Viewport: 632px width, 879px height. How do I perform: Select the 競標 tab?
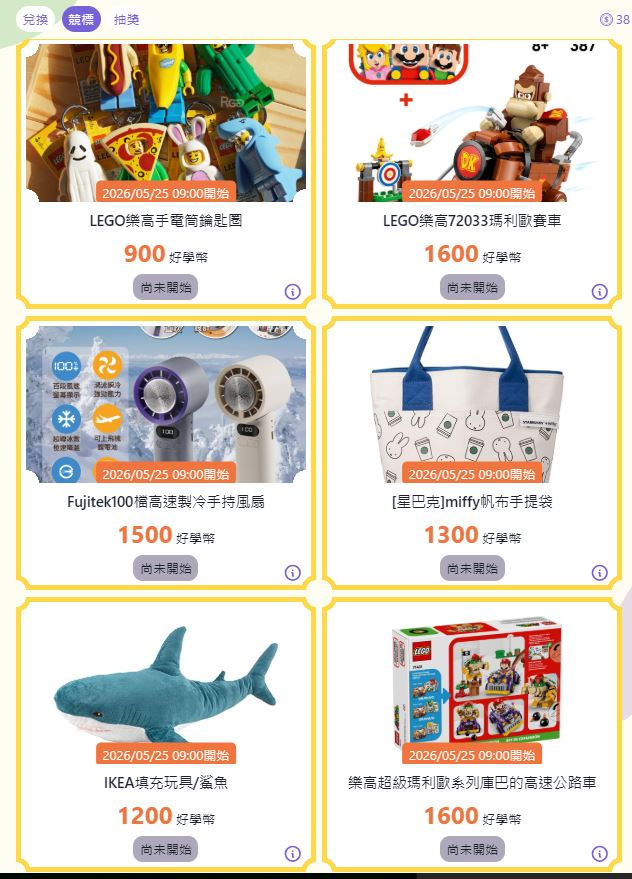81,19
